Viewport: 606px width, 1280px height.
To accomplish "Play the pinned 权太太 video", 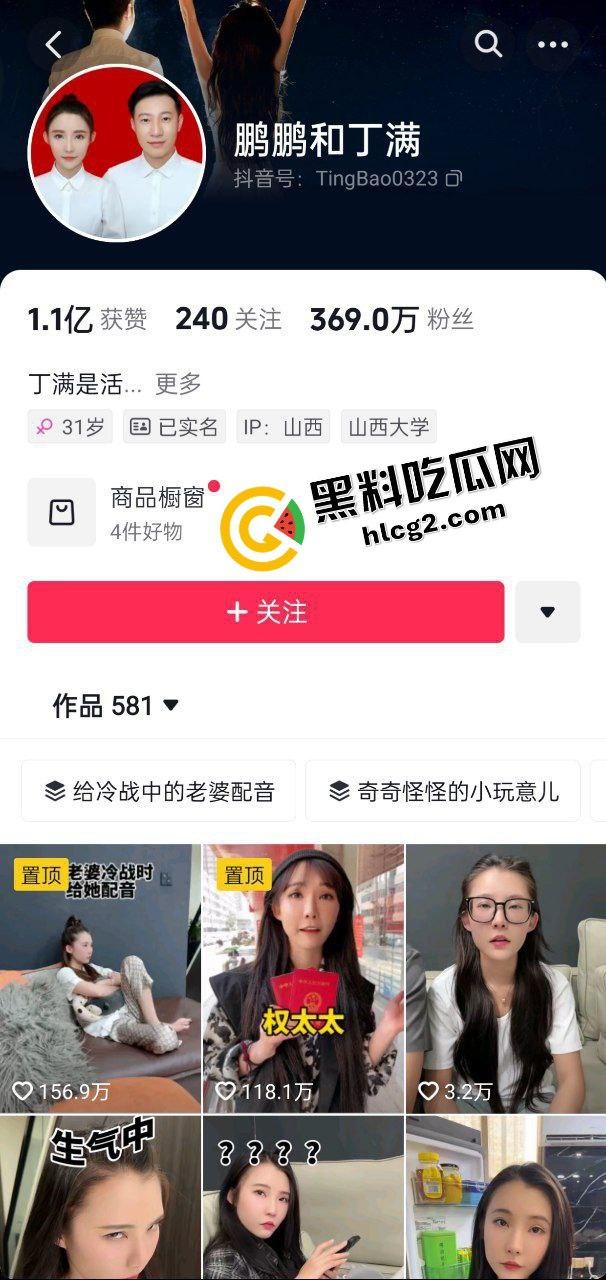I will 303,978.
